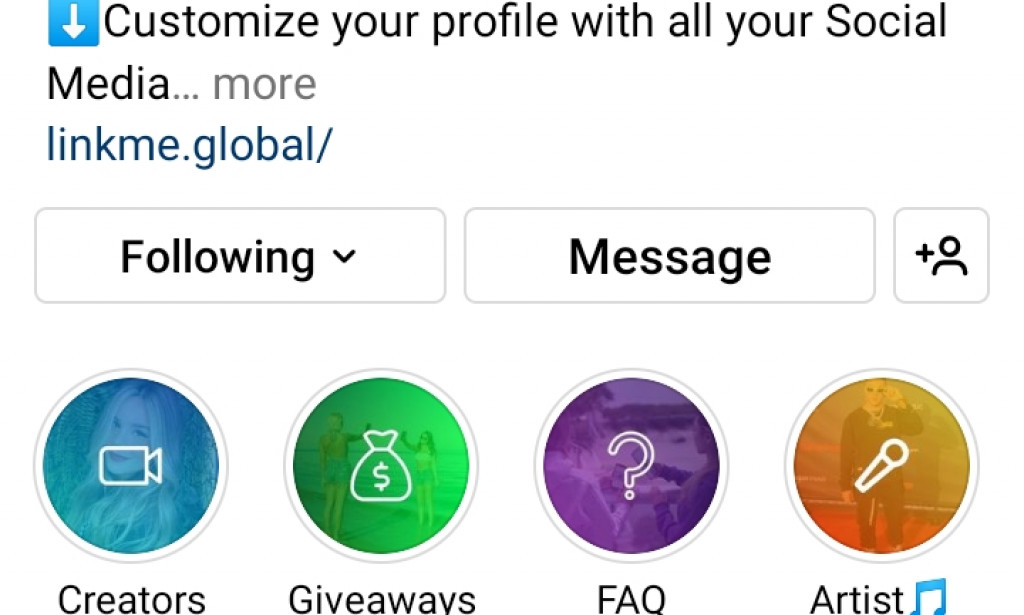Image resolution: width=1024 pixels, height=615 pixels.
Task: Watch the Artist highlight
Action: tap(881, 466)
